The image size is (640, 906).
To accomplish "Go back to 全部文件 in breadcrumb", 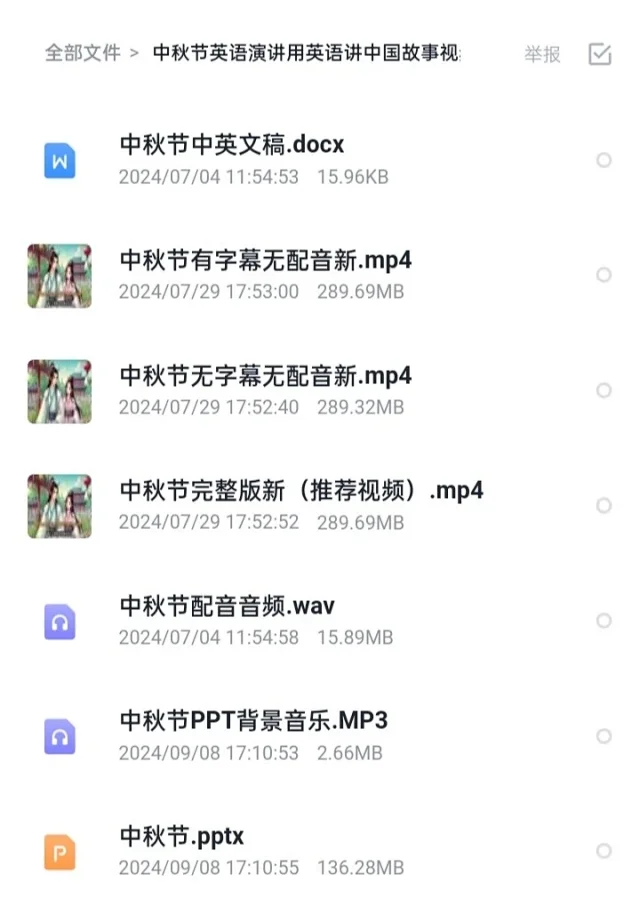I will pos(82,53).
